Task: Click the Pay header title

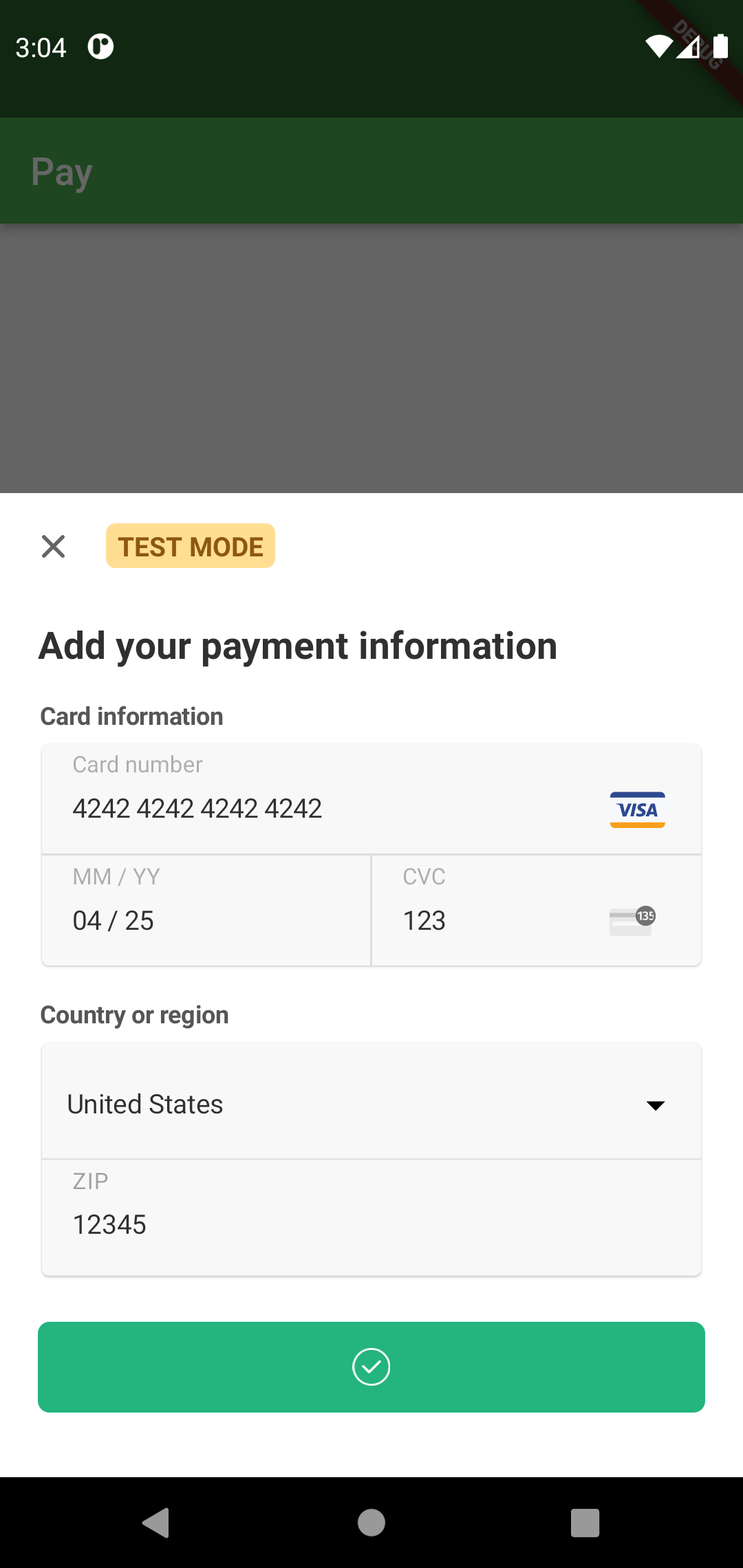Action: pos(61,171)
